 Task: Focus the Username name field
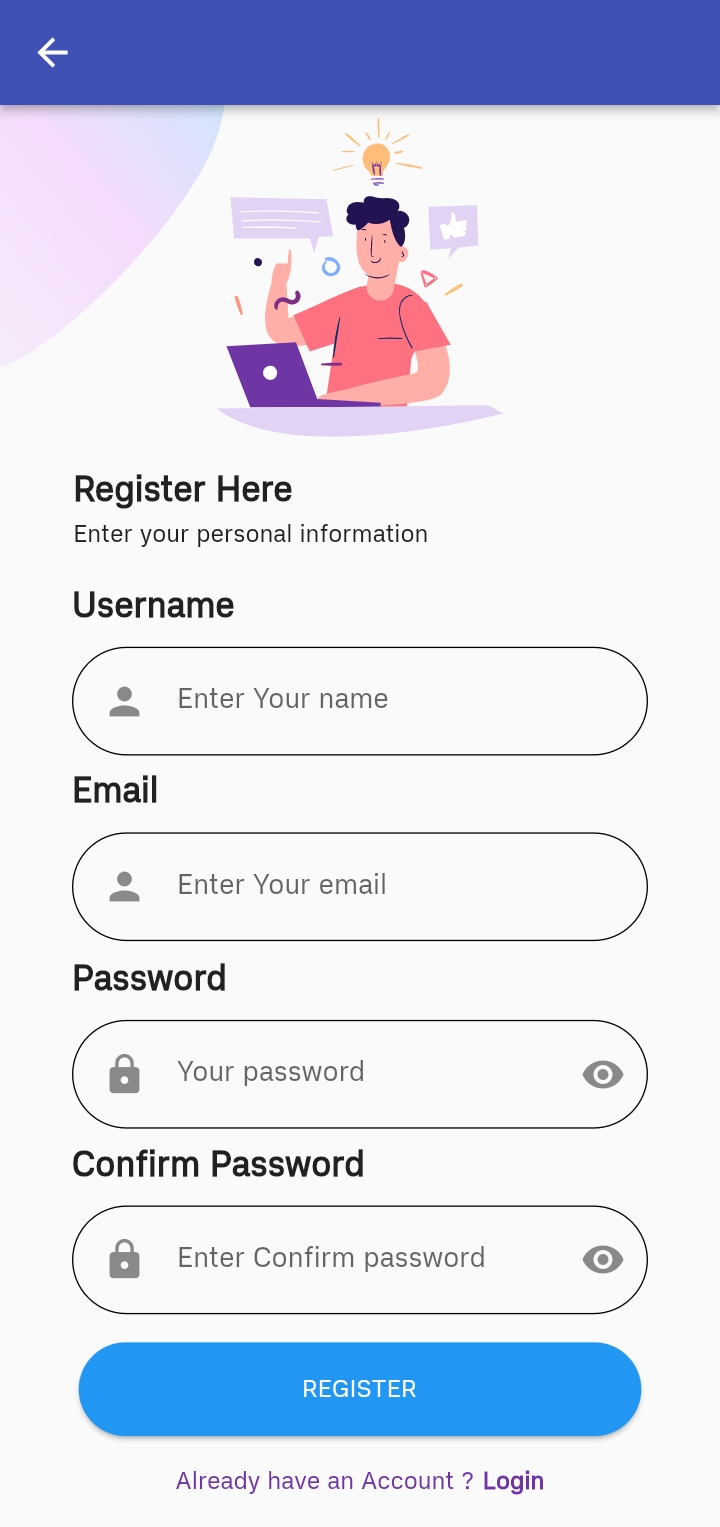click(x=360, y=700)
